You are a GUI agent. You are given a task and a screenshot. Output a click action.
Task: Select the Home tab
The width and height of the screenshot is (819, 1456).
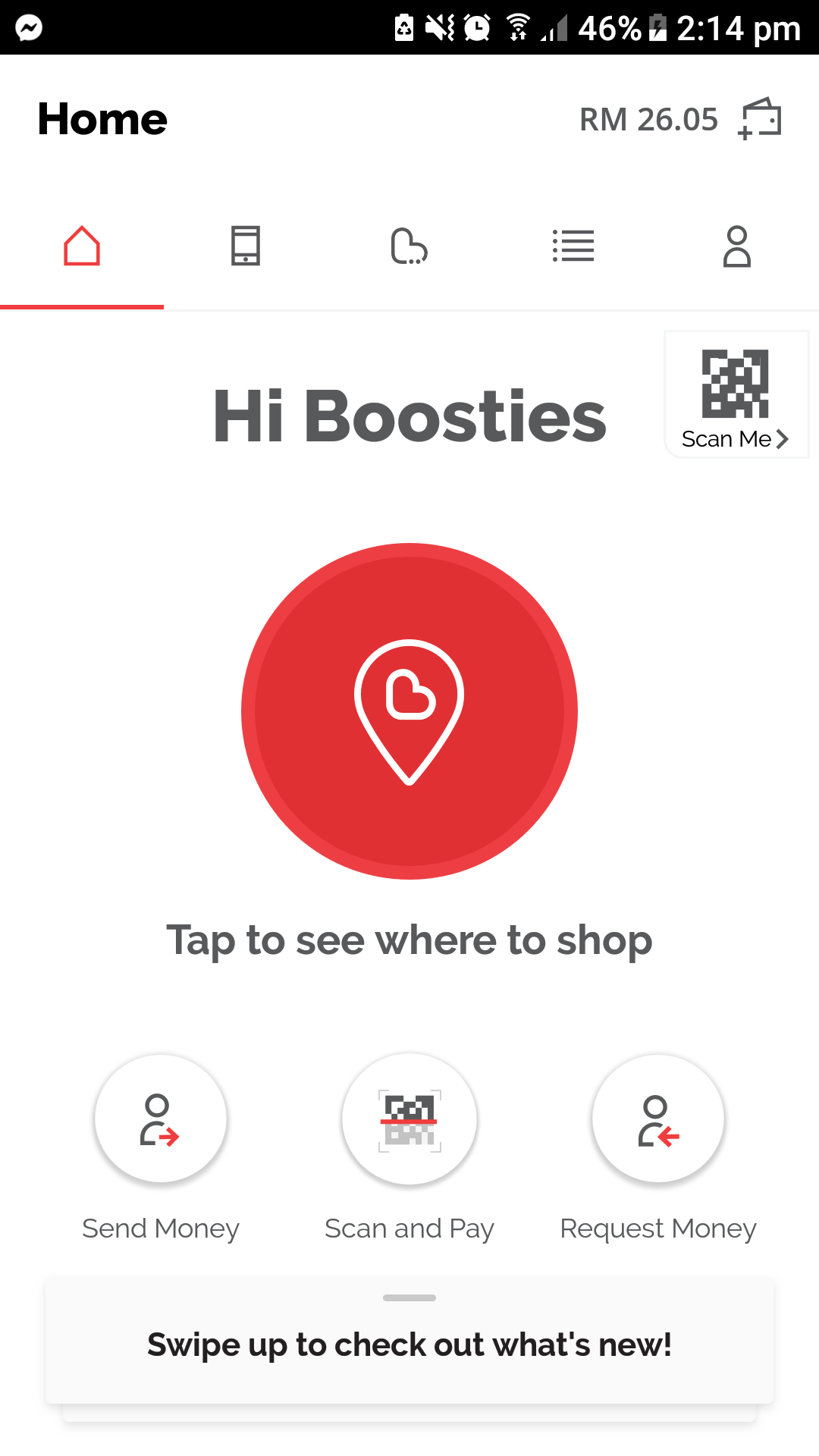pyautogui.click(x=82, y=246)
